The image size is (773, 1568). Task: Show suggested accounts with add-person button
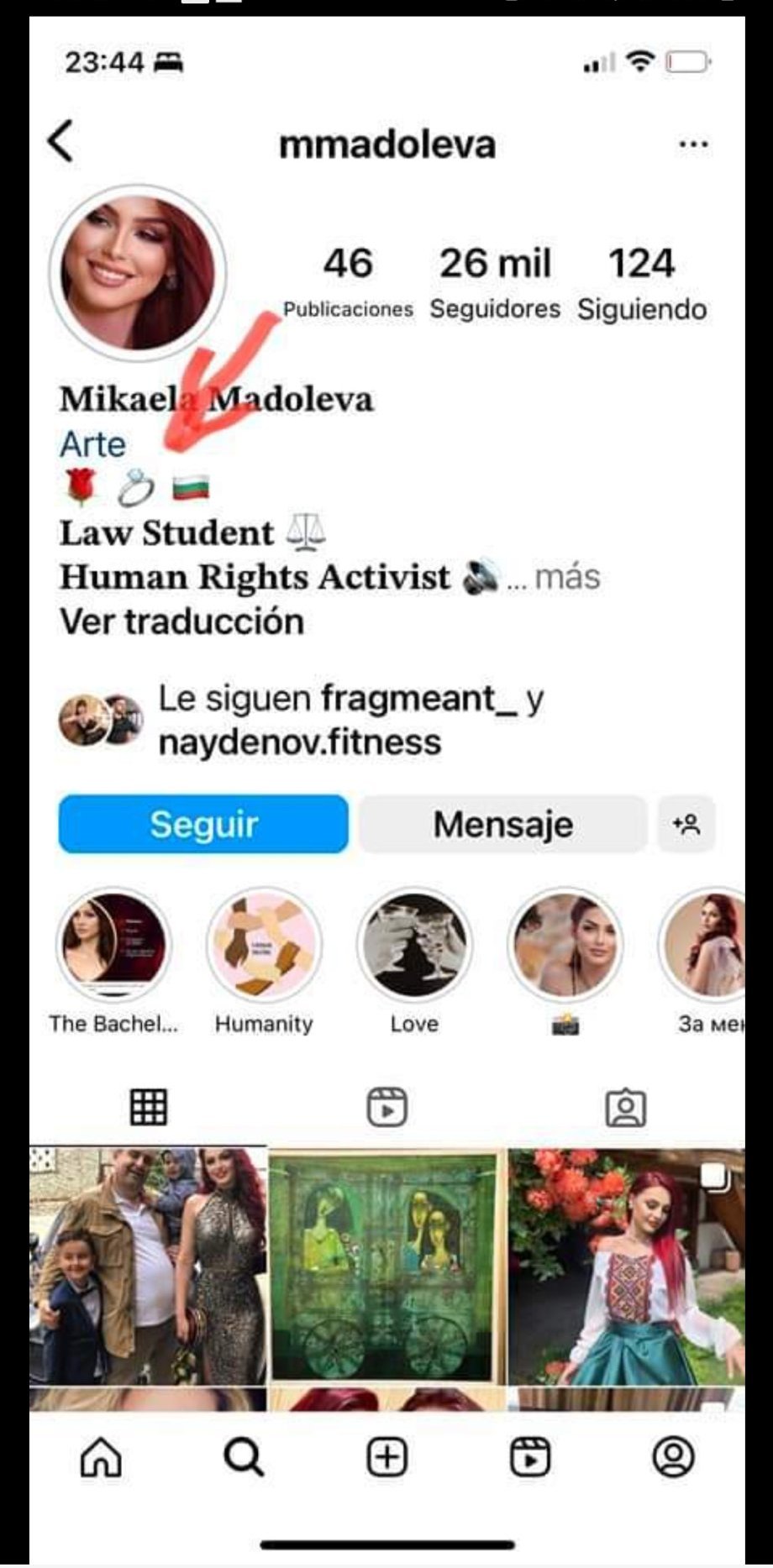point(686,824)
